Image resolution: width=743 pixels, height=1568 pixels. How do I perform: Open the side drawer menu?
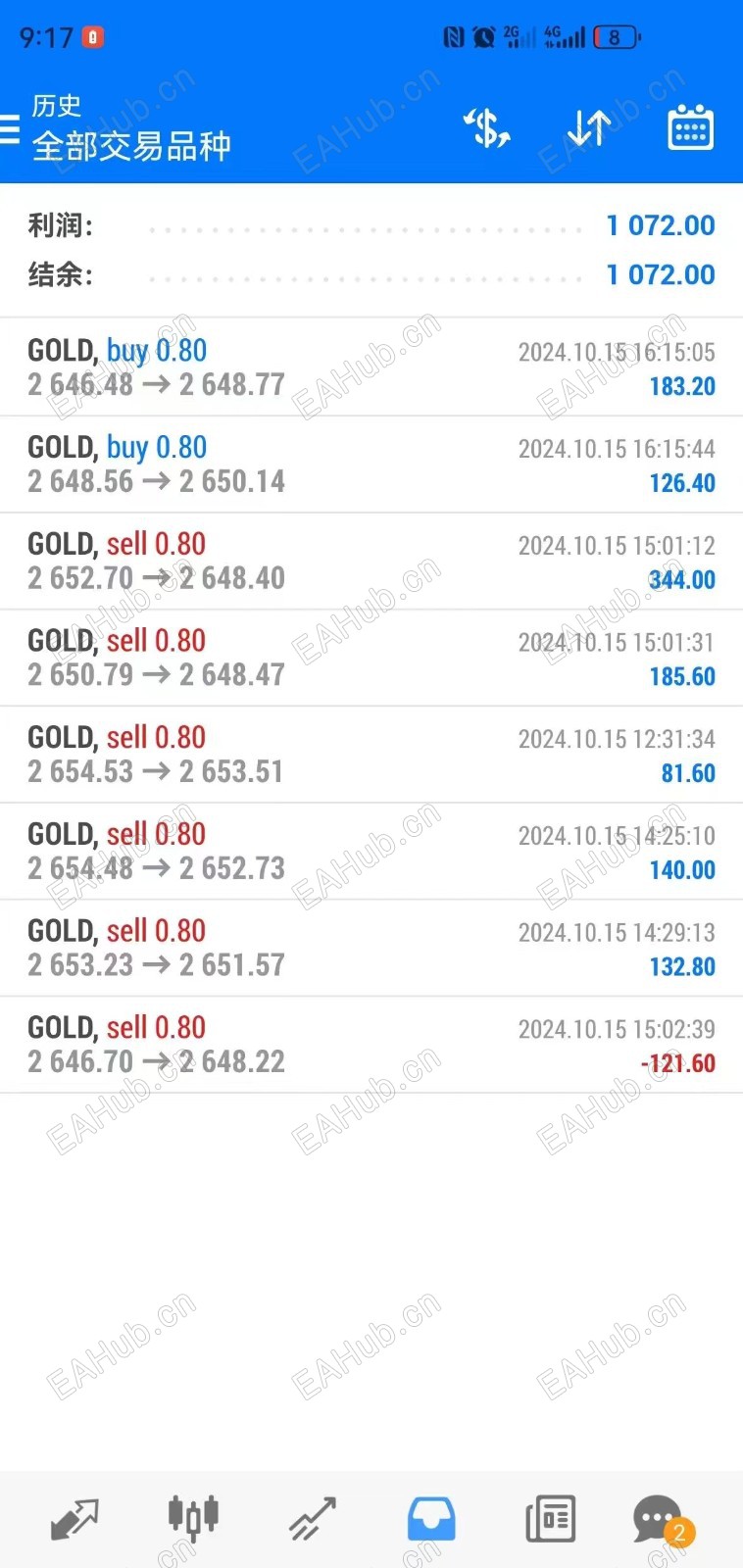(12, 128)
